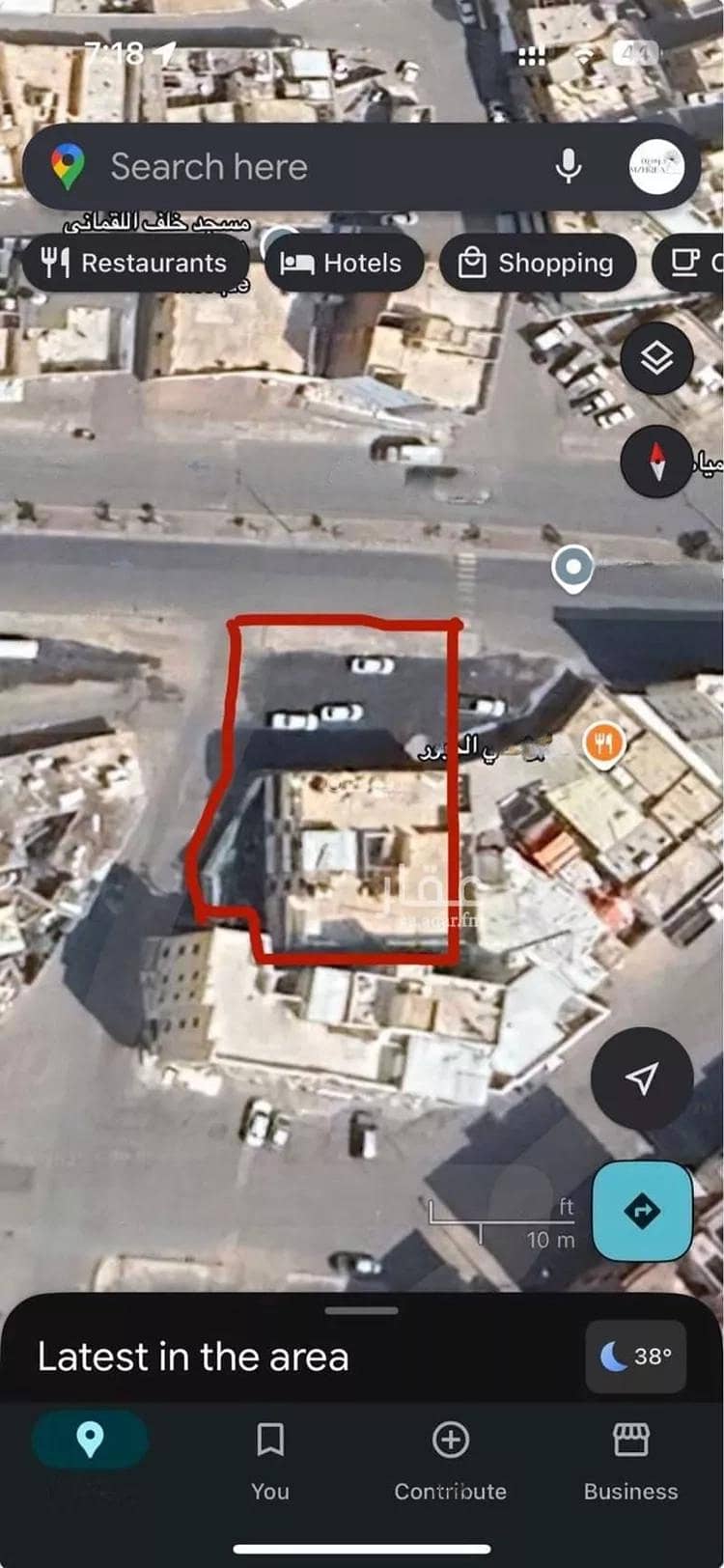Expand the Latest in the area sheet

pos(362,1311)
